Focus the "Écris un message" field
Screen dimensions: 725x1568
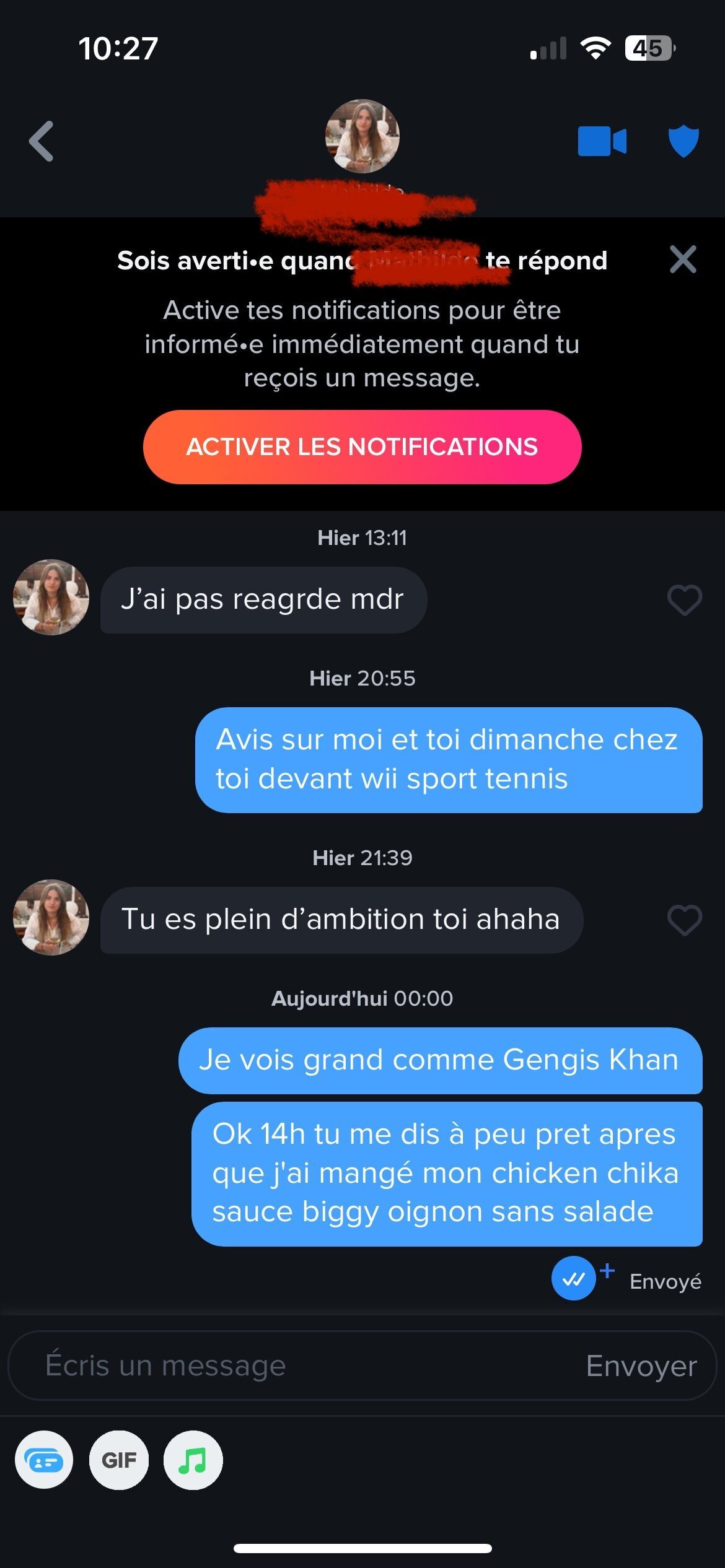[279, 1365]
